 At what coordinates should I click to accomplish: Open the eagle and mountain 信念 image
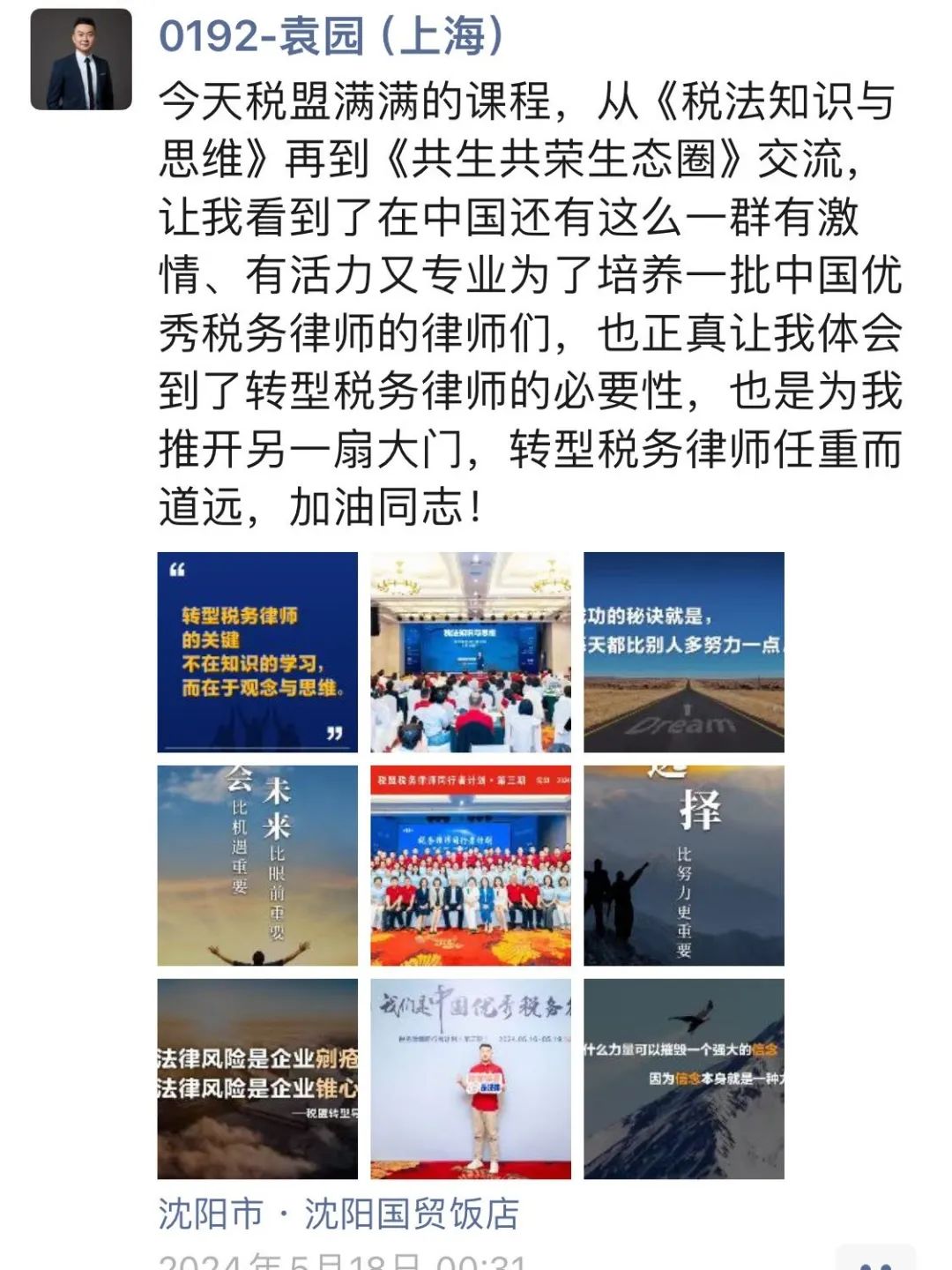(683, 1079)
